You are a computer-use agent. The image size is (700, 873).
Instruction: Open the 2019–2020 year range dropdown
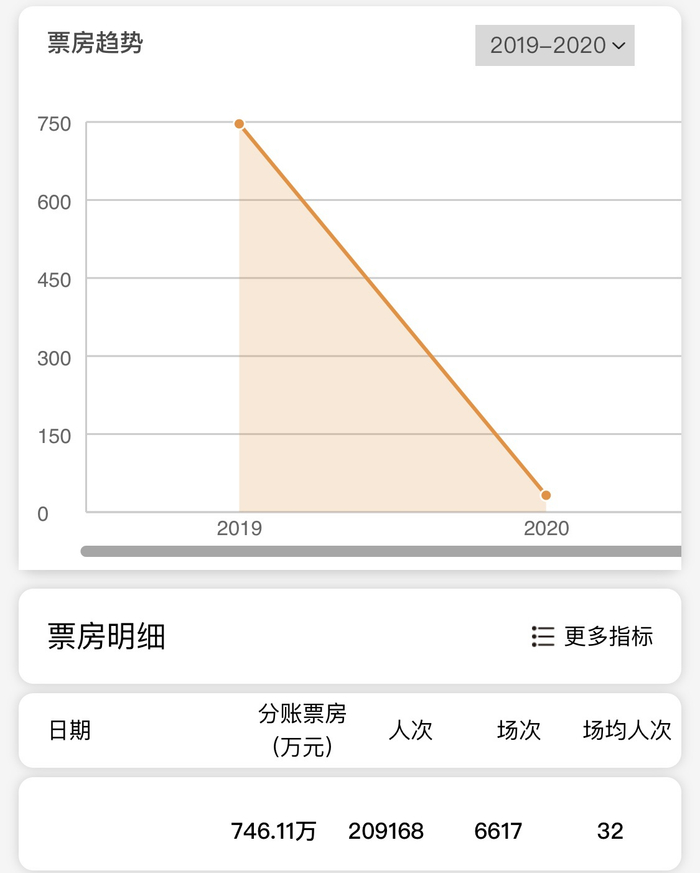[555, 45]
